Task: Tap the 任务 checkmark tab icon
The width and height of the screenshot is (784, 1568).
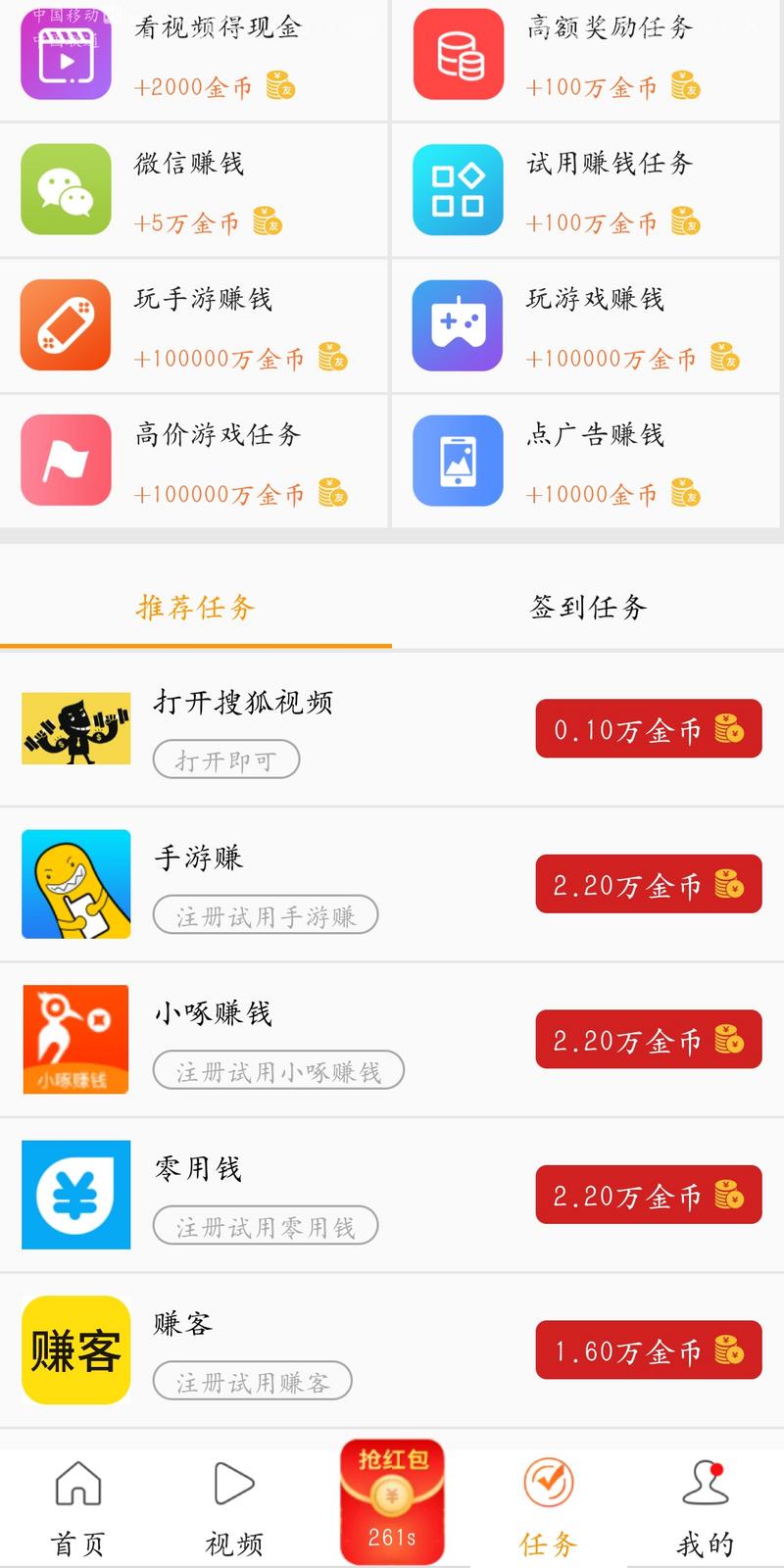Action: (547, 1483)
